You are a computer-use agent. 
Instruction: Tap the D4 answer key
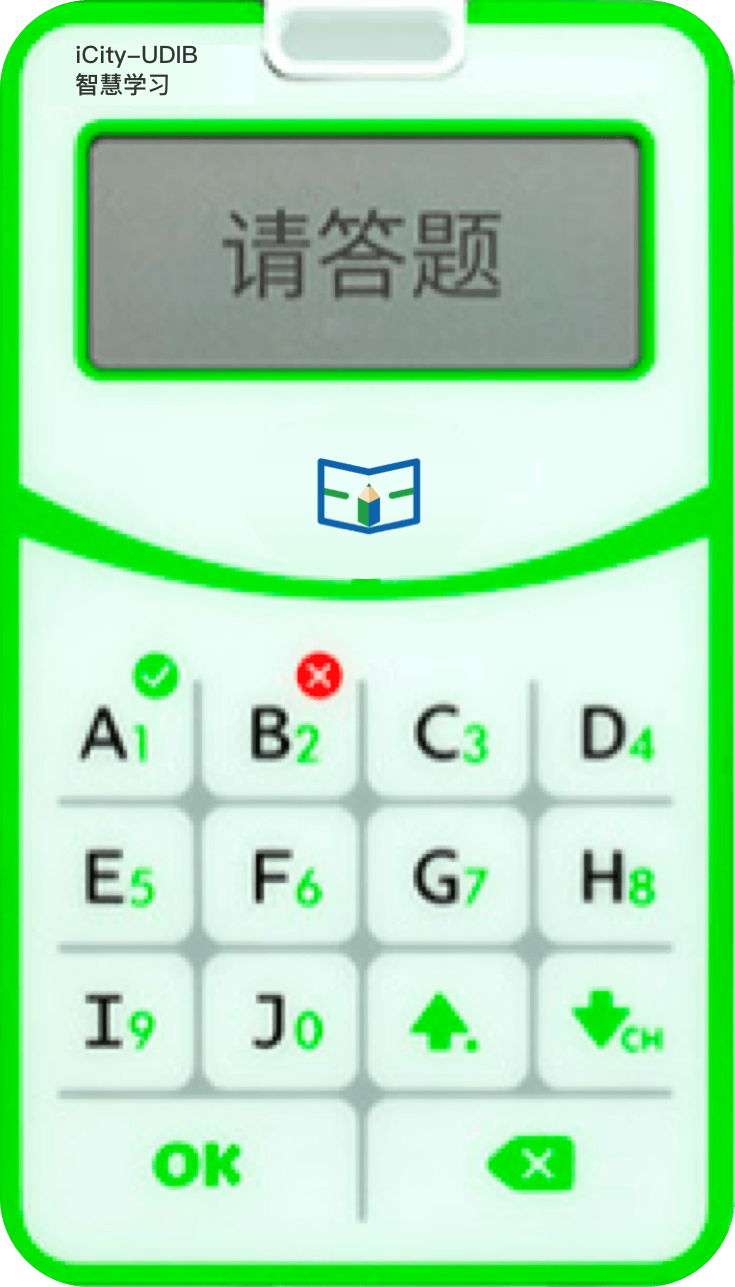(616, 738)
